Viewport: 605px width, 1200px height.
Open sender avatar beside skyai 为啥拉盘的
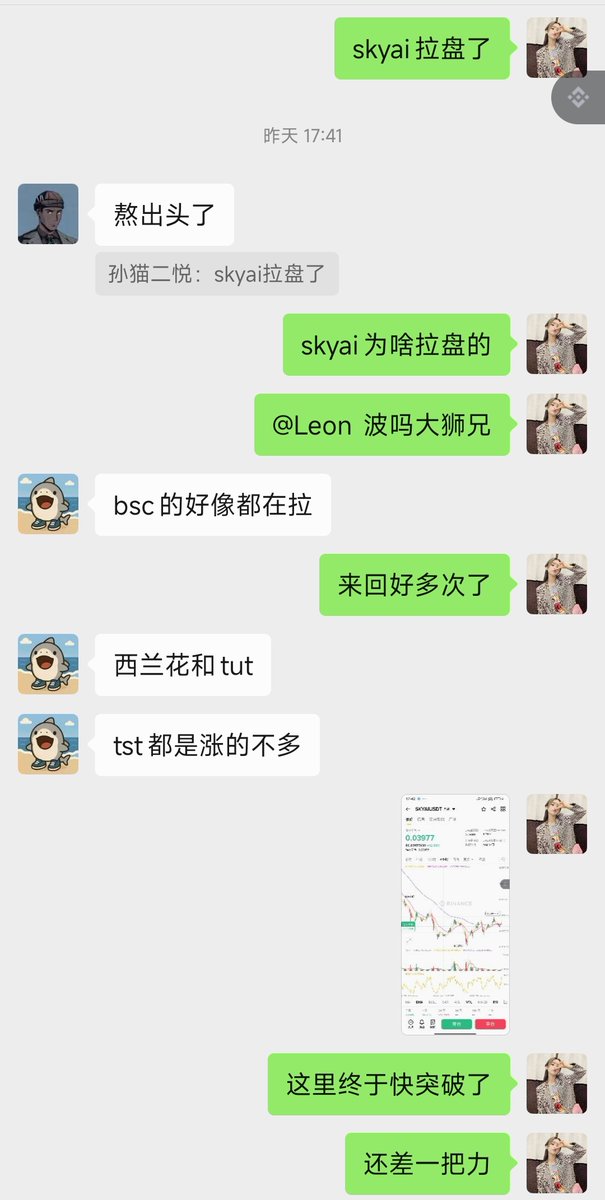(x=556, y=344)
